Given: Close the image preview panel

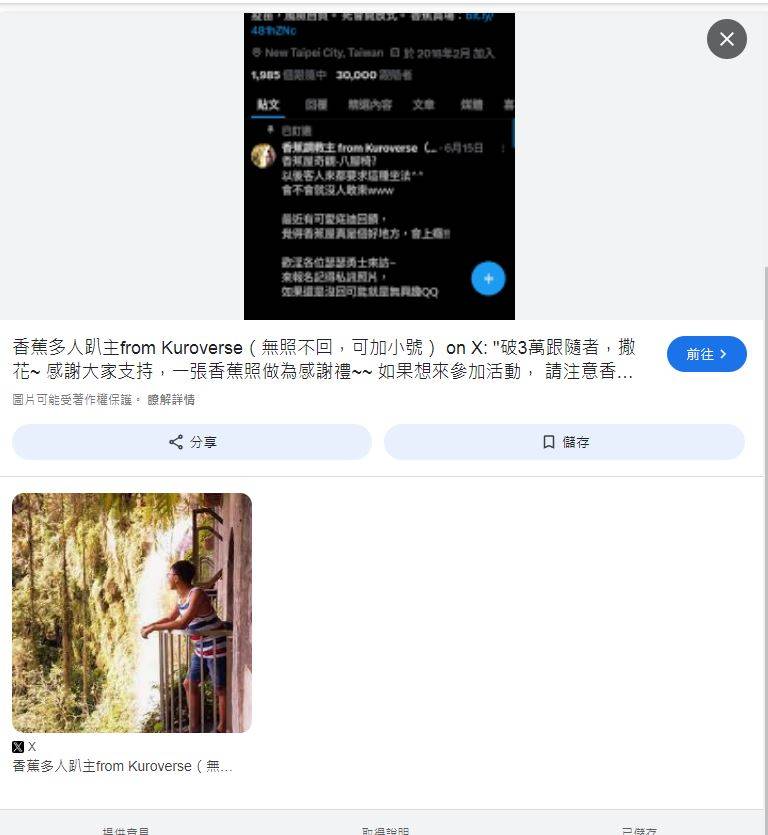Looking at the screenshot, I should point(727,39).
